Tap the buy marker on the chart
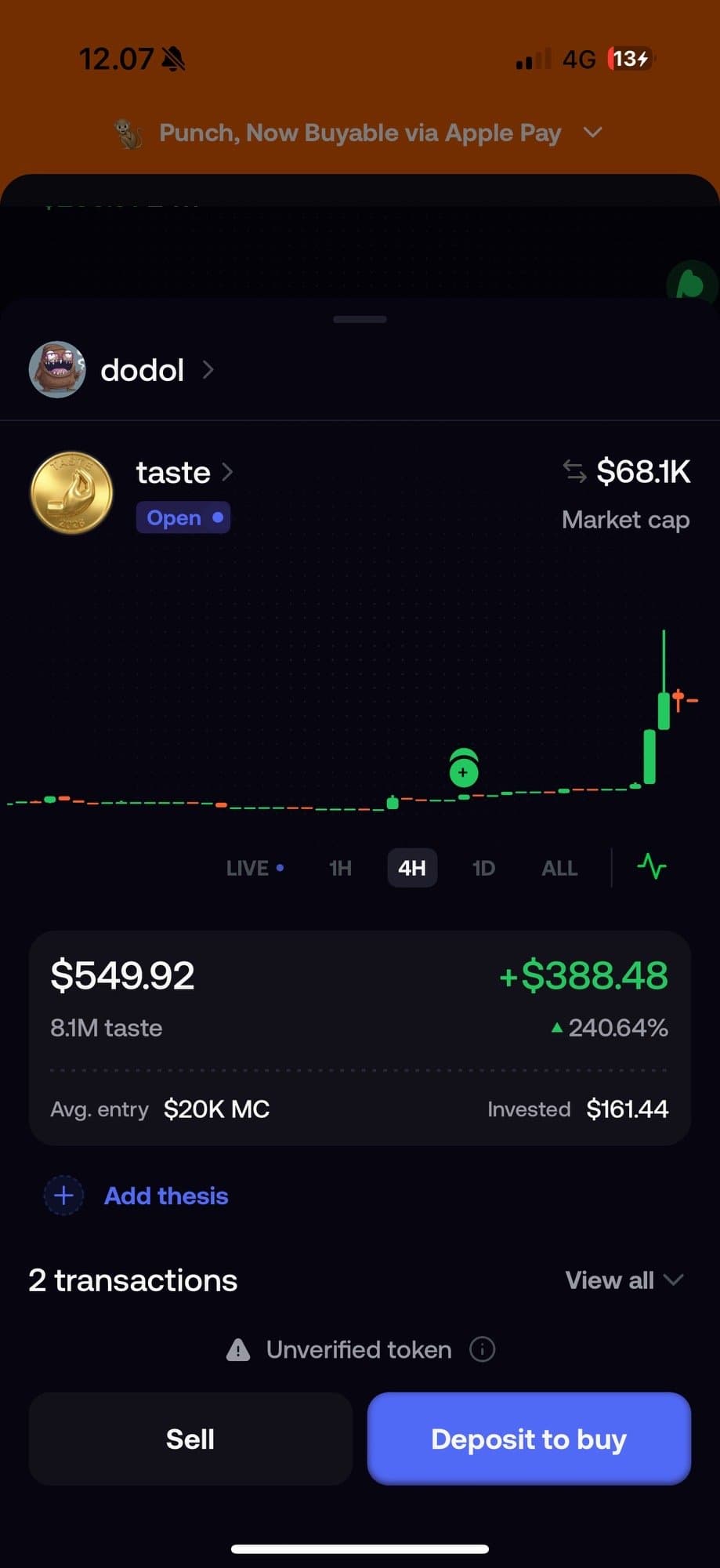The height and width of the screenshot is (1568, 720). pos(463,771)
